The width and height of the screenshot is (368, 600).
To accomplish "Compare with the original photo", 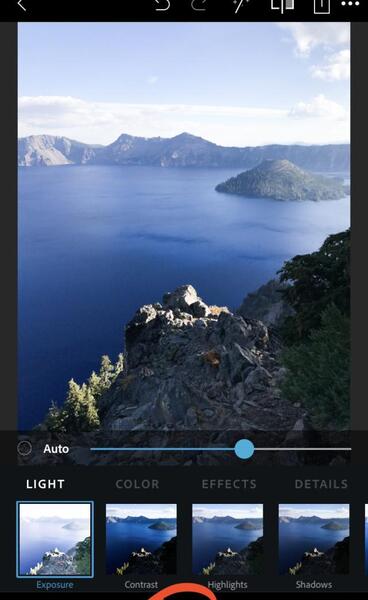I will 283,5.
